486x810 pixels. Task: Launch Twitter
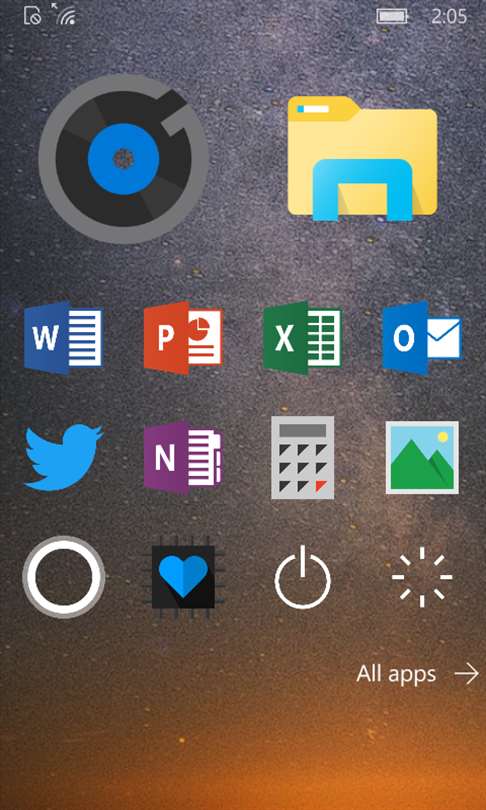(64, 457)
